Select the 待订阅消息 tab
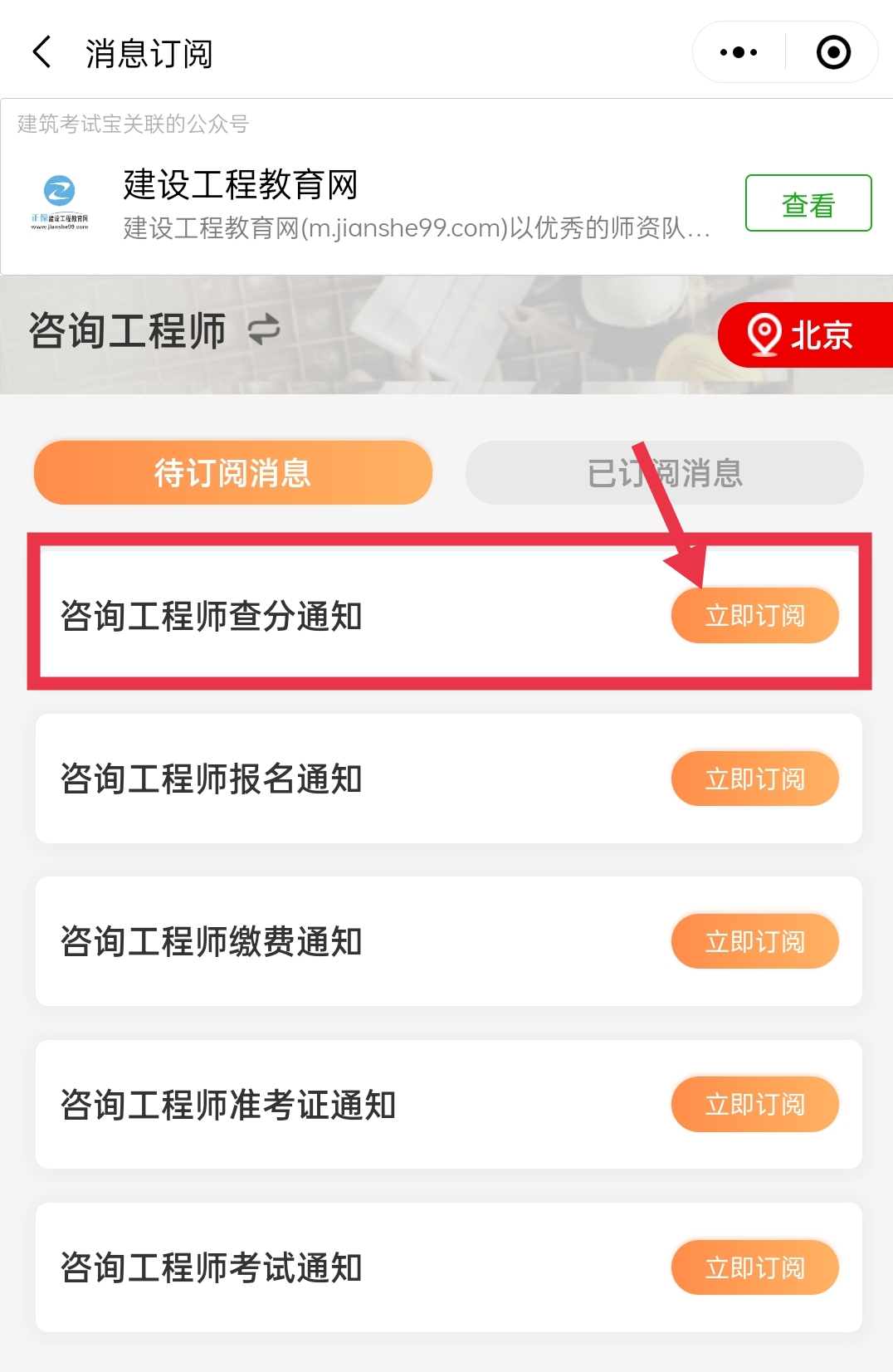Screen dimensions: 893x1372 [x=232, y=472]
